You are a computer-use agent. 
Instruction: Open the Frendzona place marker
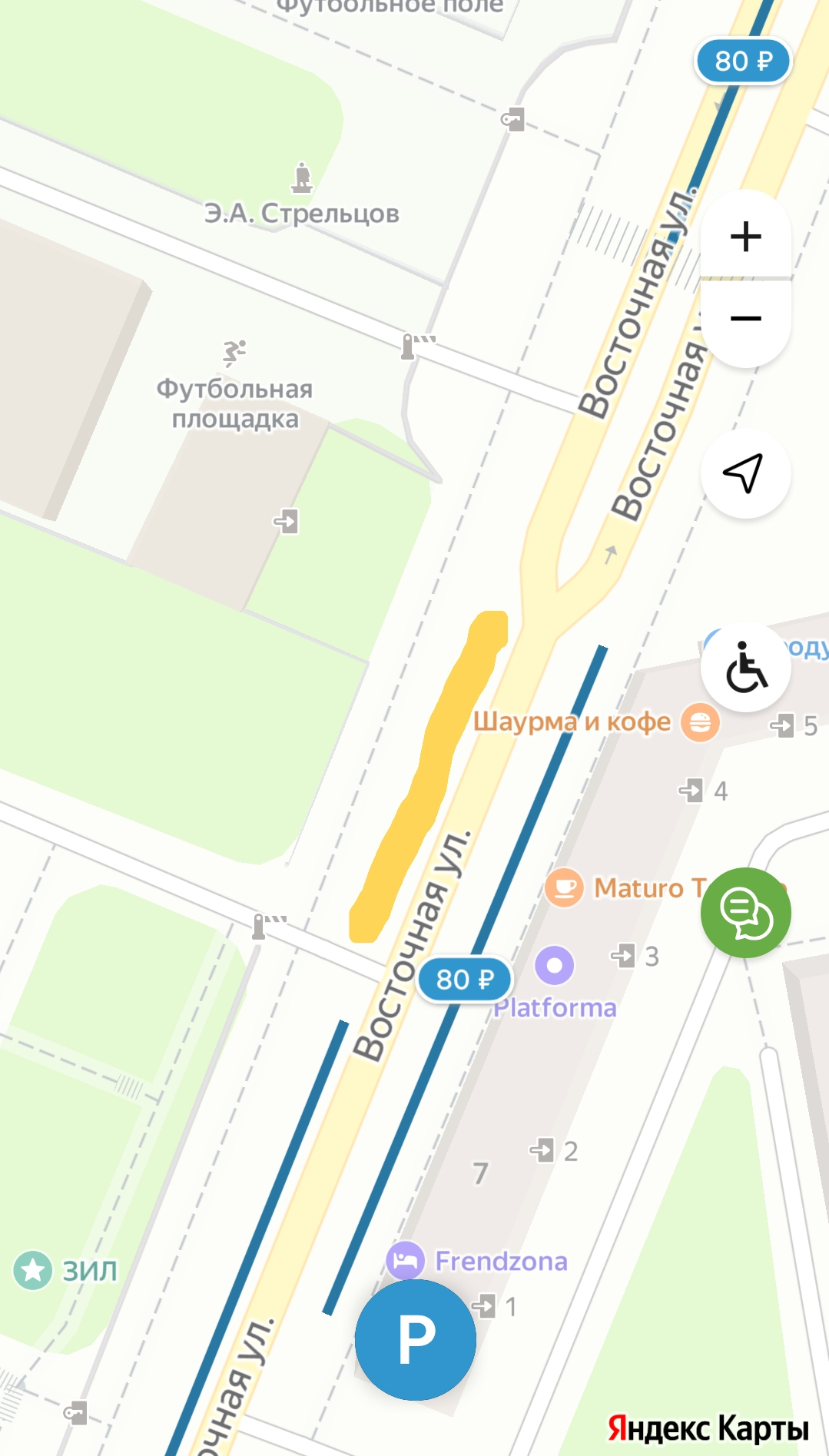click(x=406, y=1261)
